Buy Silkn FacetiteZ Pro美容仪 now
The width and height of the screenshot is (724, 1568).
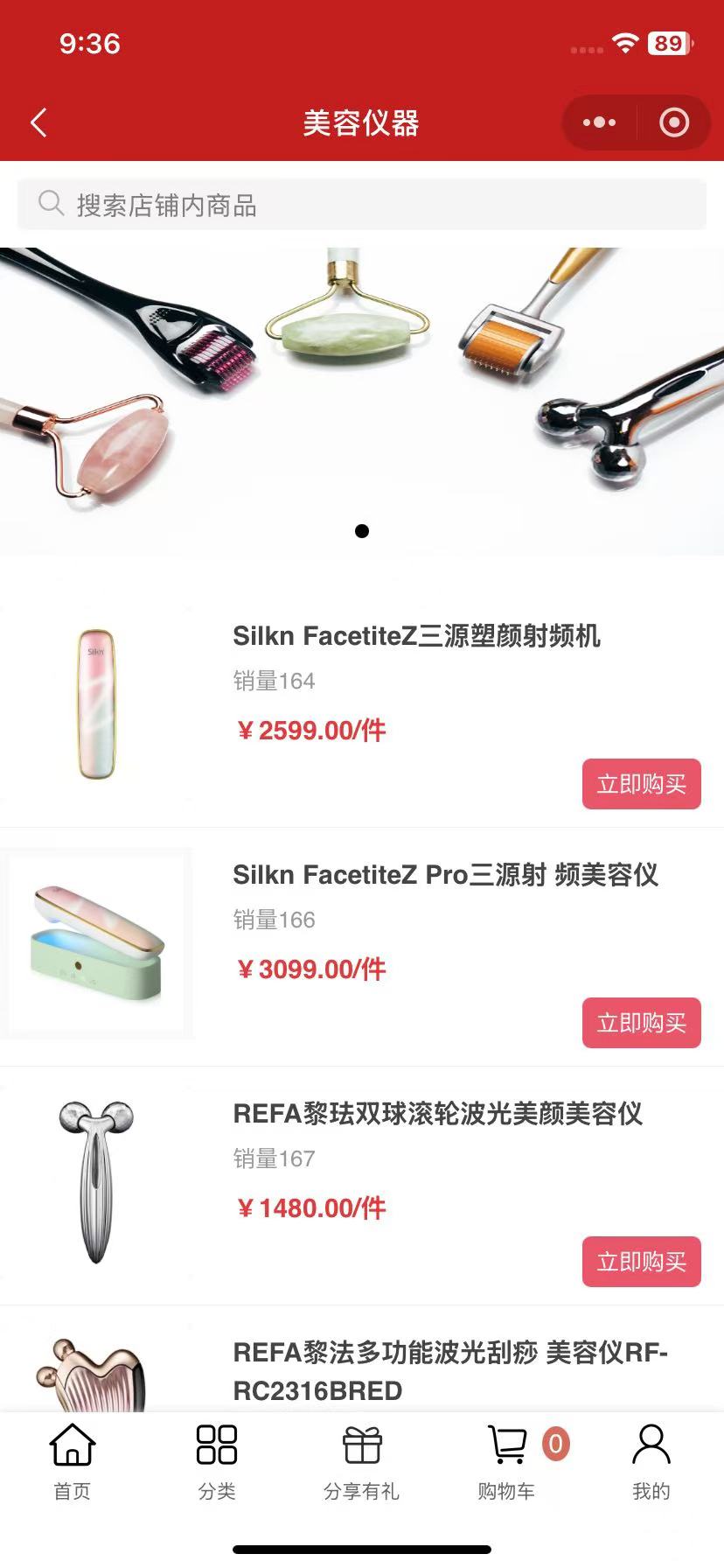(641, 1023)
